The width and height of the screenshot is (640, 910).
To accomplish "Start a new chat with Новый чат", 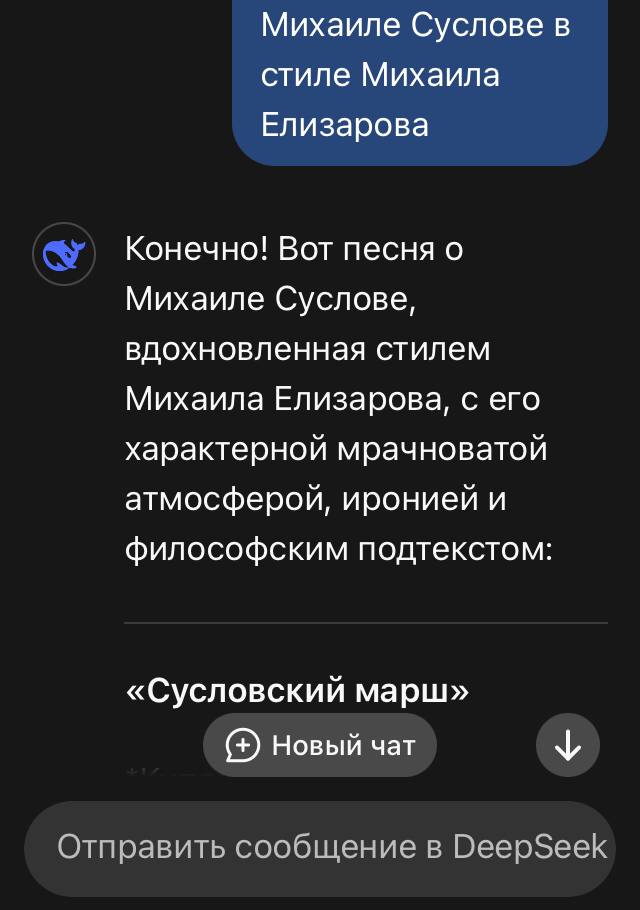I will click(x=320, y=745).
